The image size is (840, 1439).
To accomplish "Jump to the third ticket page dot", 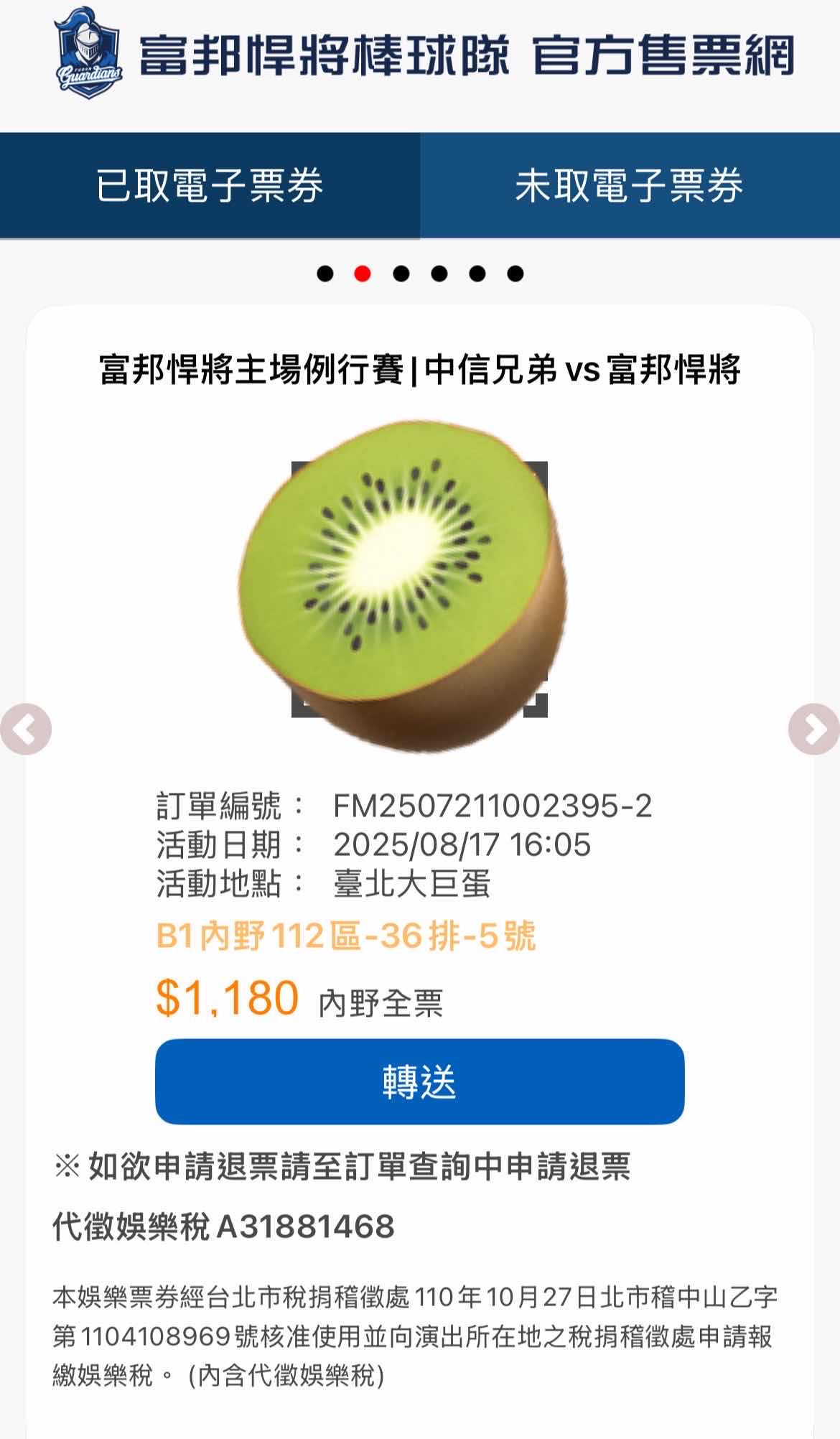I will tap(401, 274).
